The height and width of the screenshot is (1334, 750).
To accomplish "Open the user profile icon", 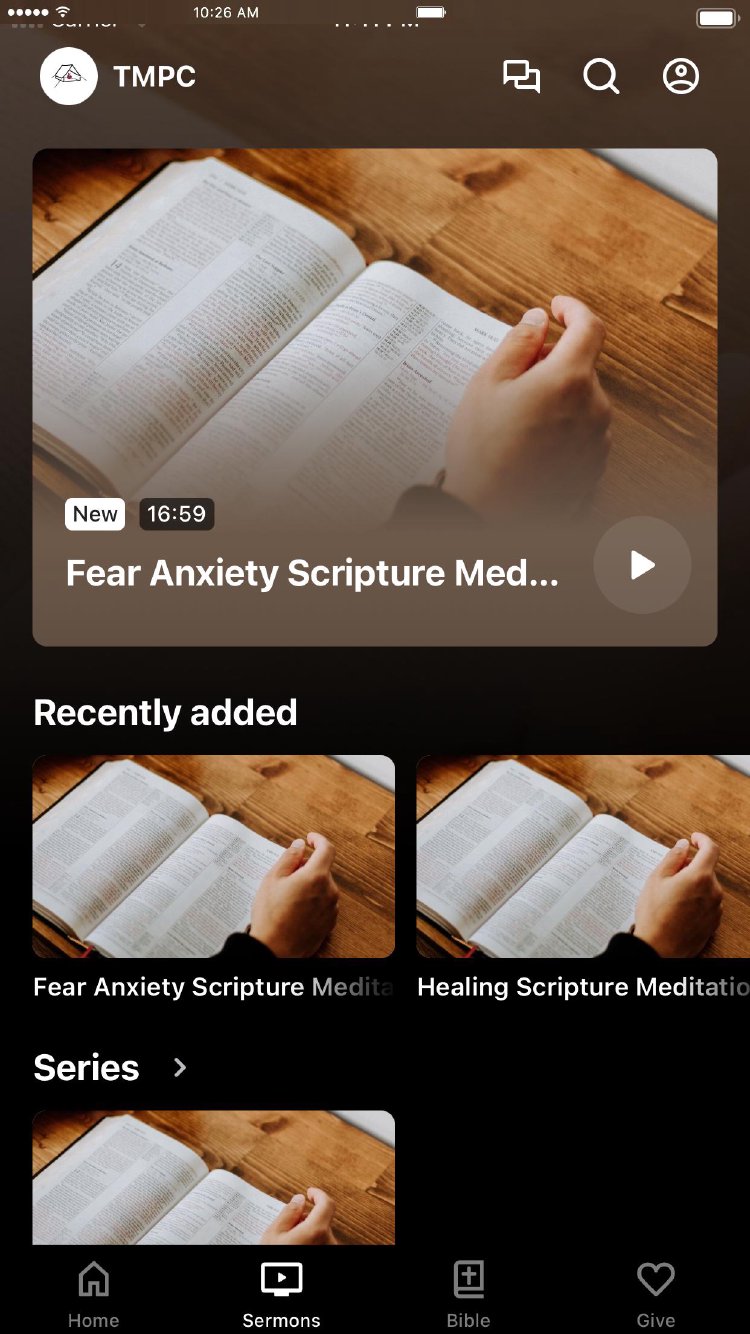I will 681,77.
